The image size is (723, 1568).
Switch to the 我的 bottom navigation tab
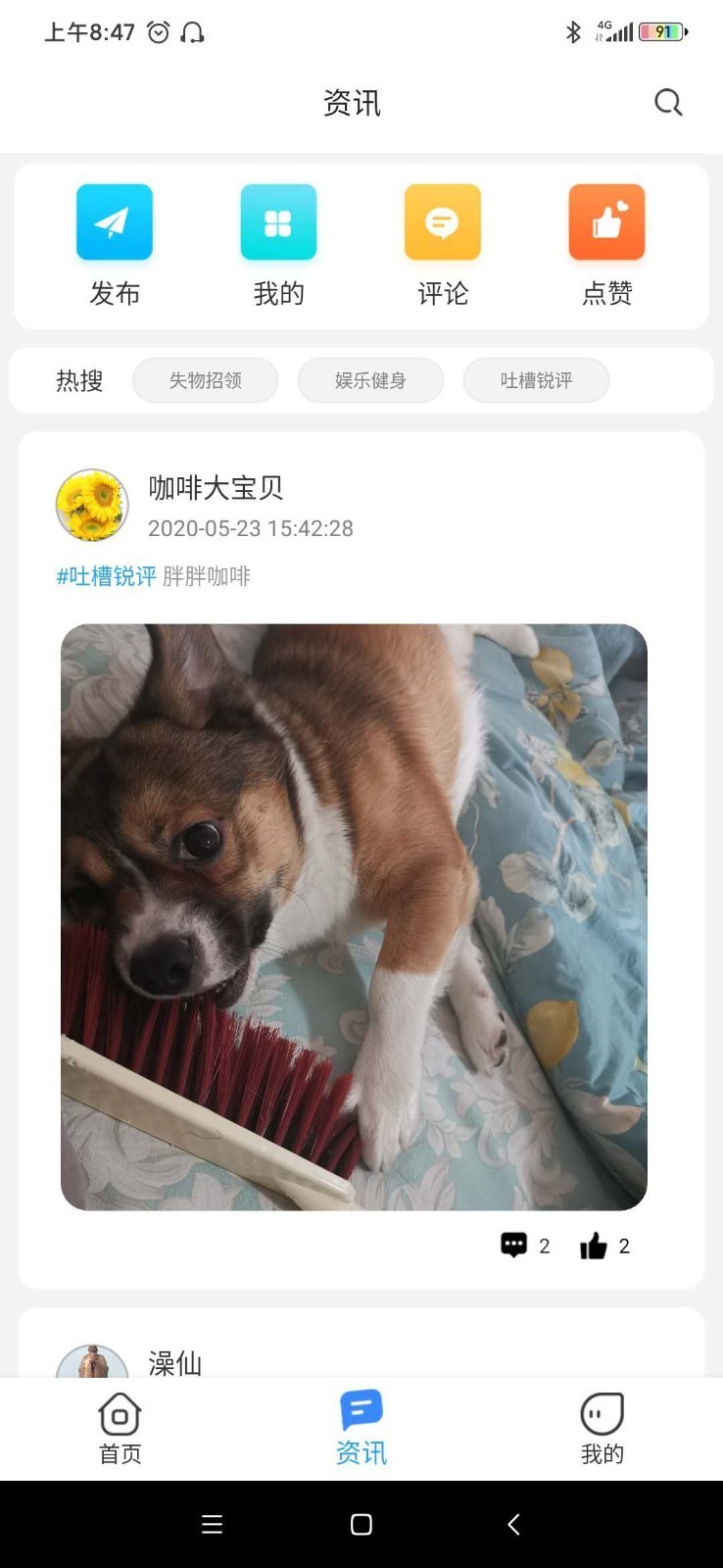click(602, 1428)
